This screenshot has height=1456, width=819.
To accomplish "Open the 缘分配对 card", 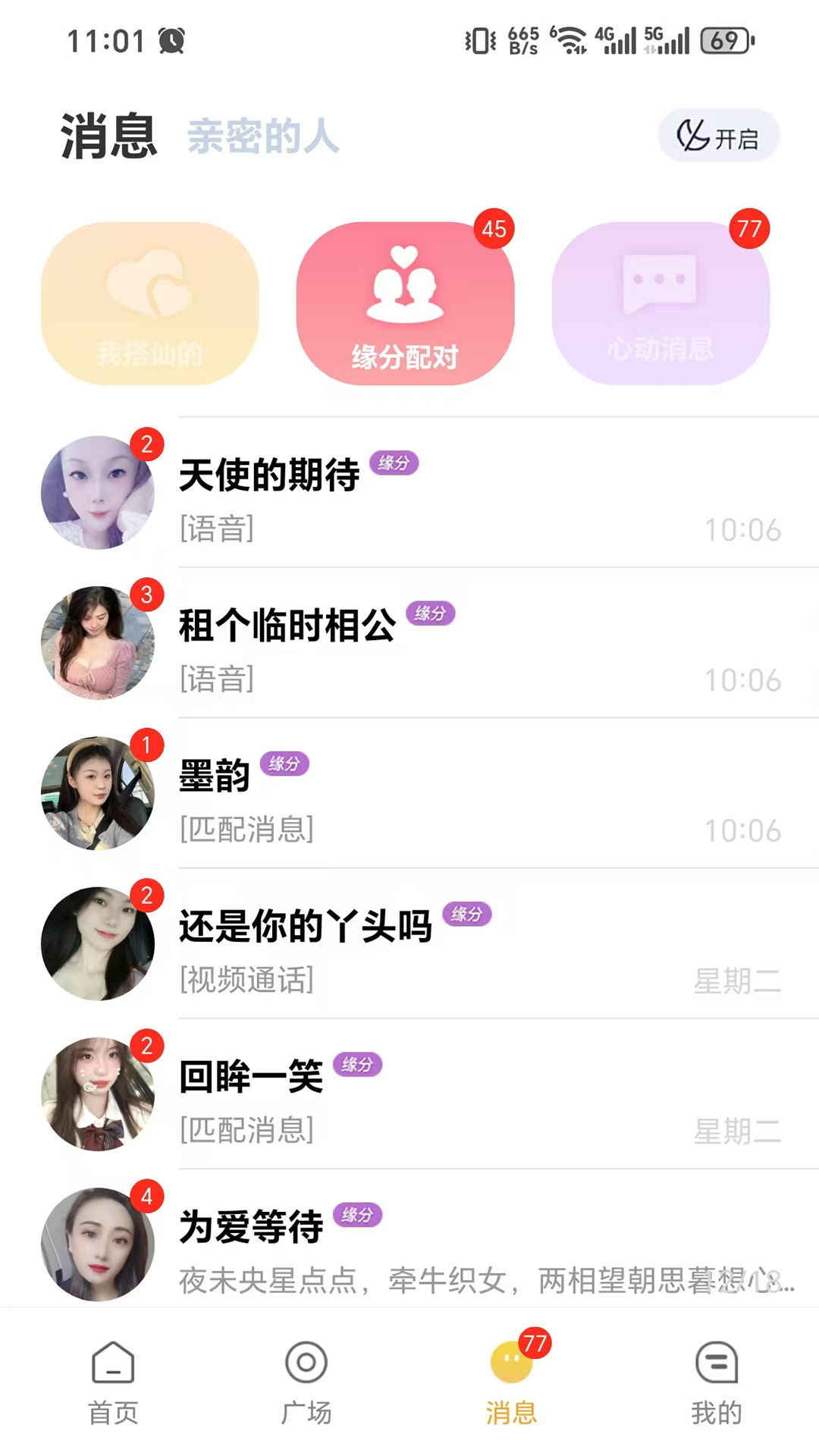I will tap(405, 303).
